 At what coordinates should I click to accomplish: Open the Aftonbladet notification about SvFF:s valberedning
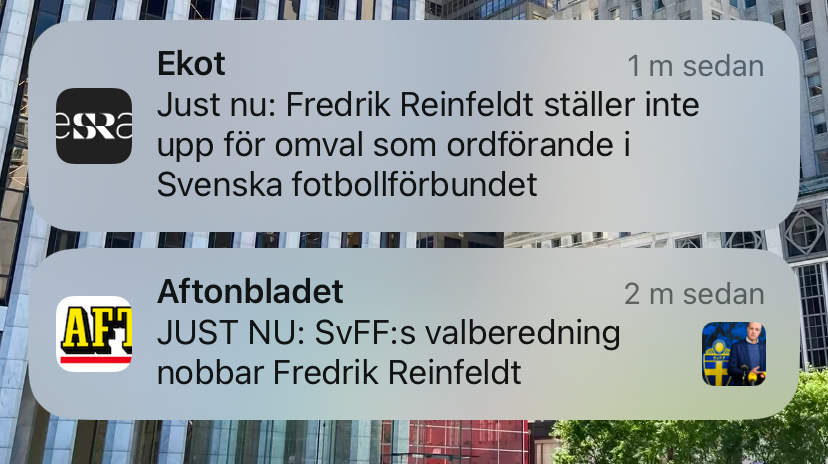(412, 334)
